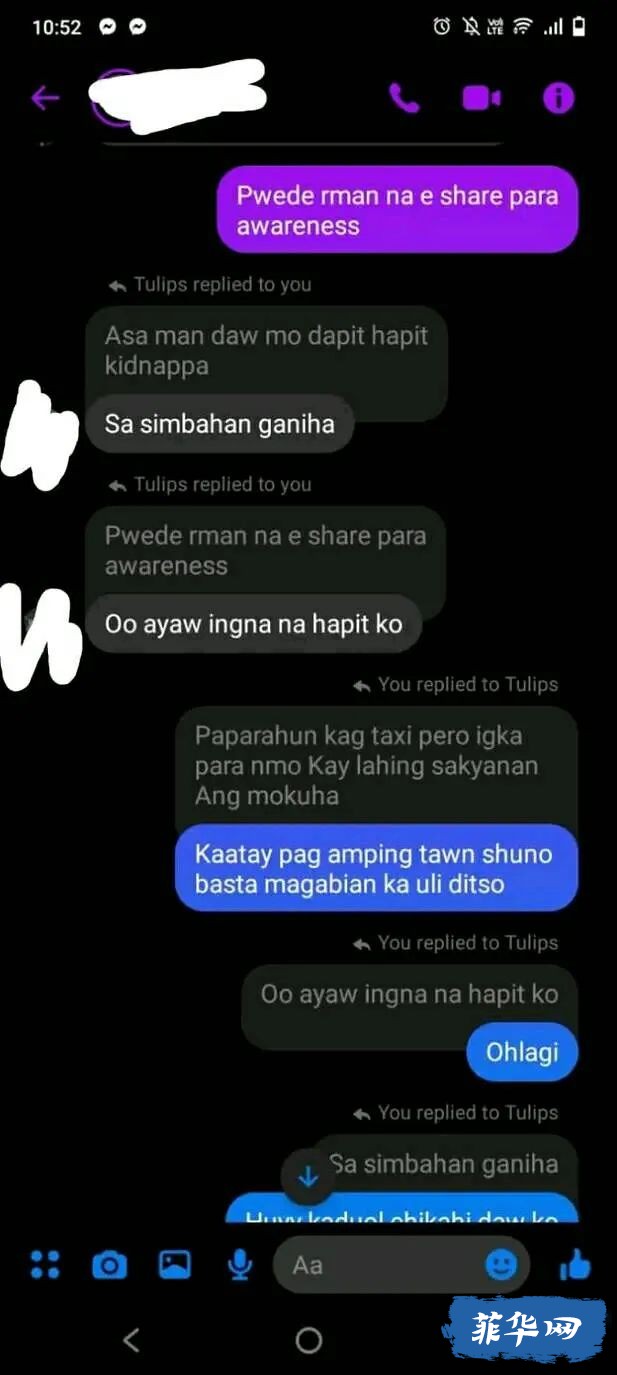617x1375 pixels.
Task: Start a video call
Action: (481, 98)
